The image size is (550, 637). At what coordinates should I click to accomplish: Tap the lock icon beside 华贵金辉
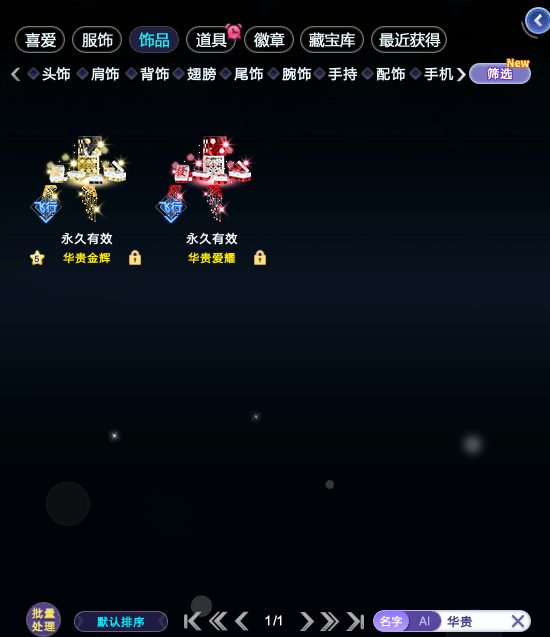(135, 258)
